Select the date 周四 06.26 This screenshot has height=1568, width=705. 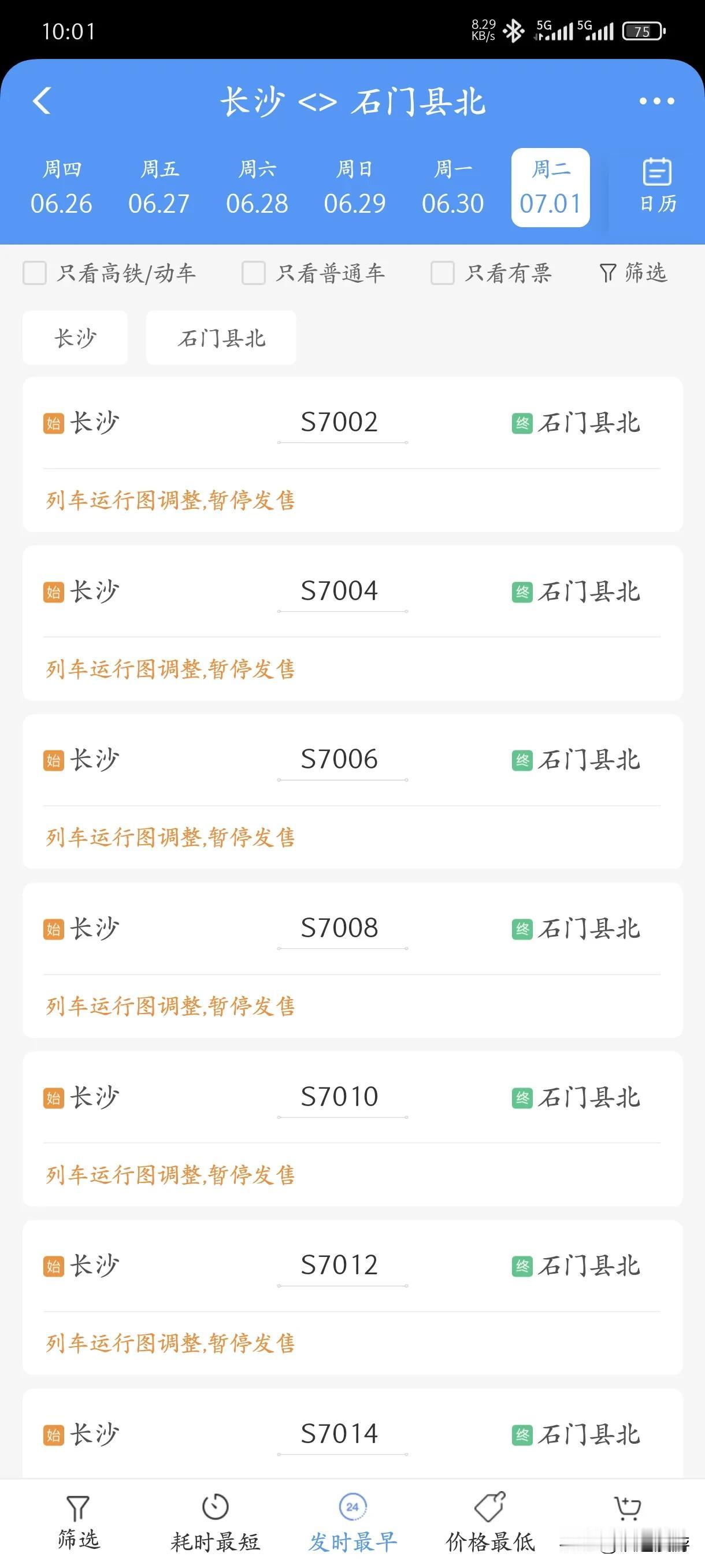point(61,187)
